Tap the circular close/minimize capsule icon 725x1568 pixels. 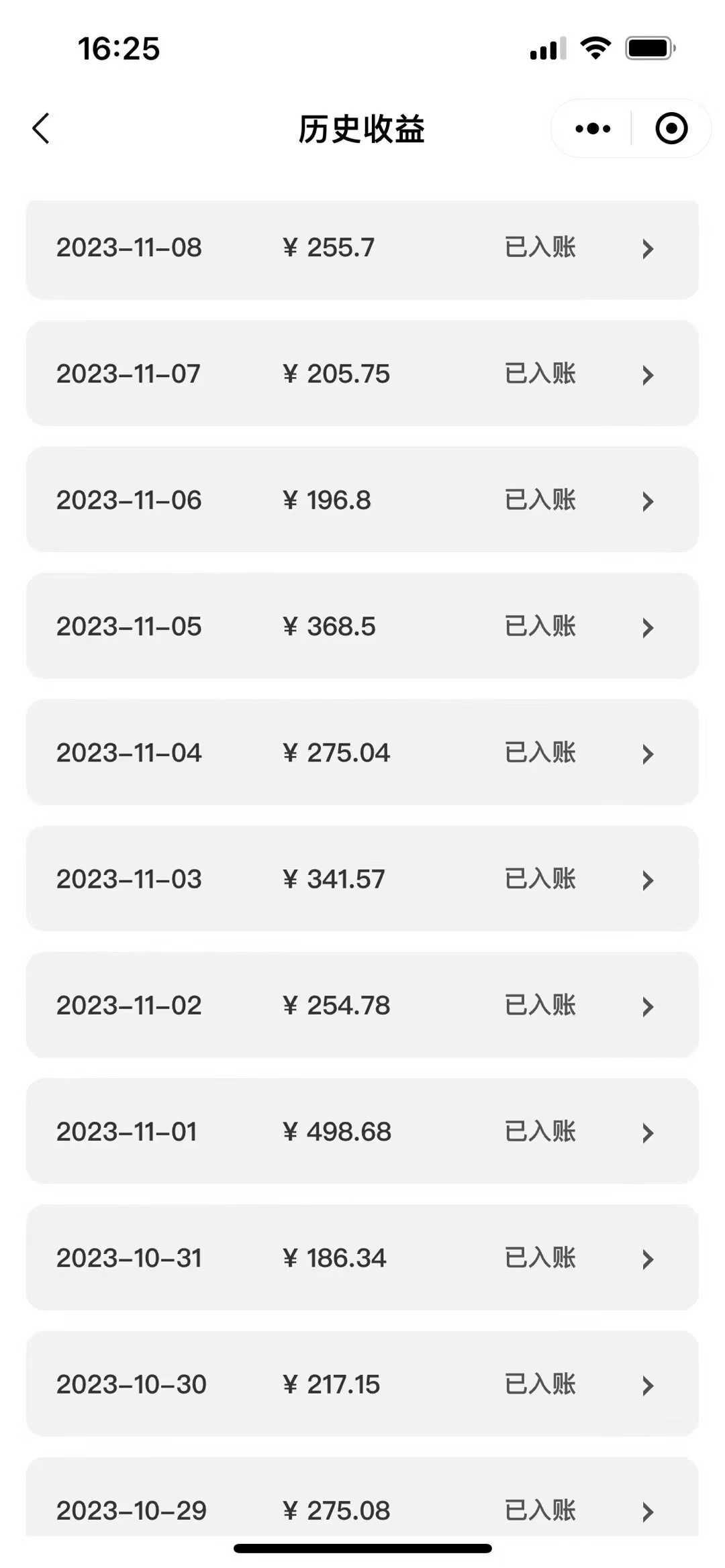pos(671,128)
